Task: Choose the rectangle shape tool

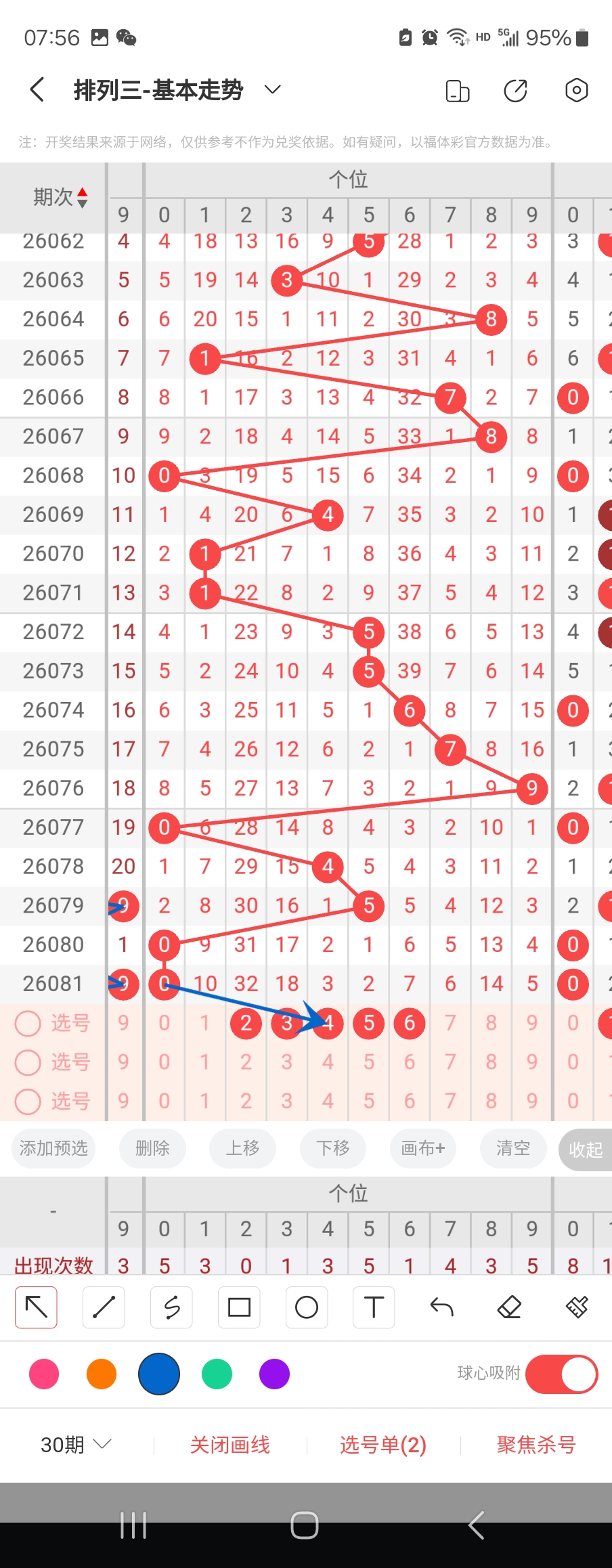Action: [x=239, y=1307]
